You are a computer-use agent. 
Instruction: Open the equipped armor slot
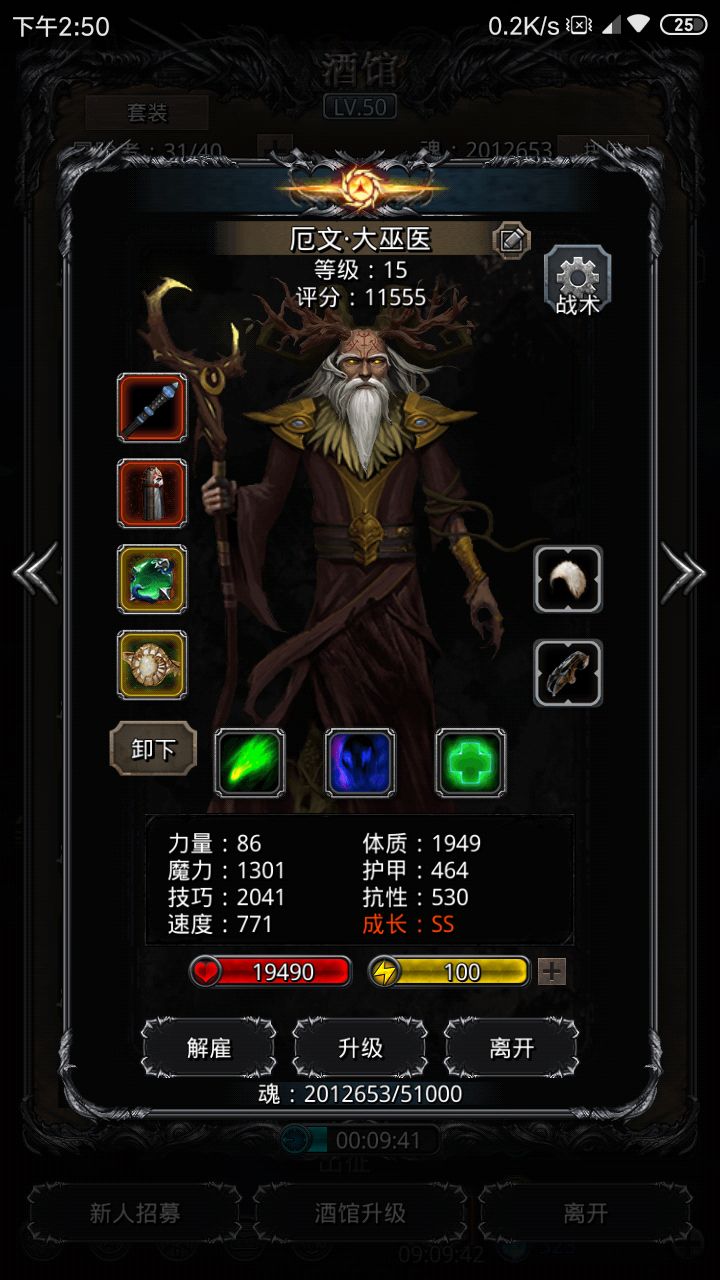click(x=152, y=493)
